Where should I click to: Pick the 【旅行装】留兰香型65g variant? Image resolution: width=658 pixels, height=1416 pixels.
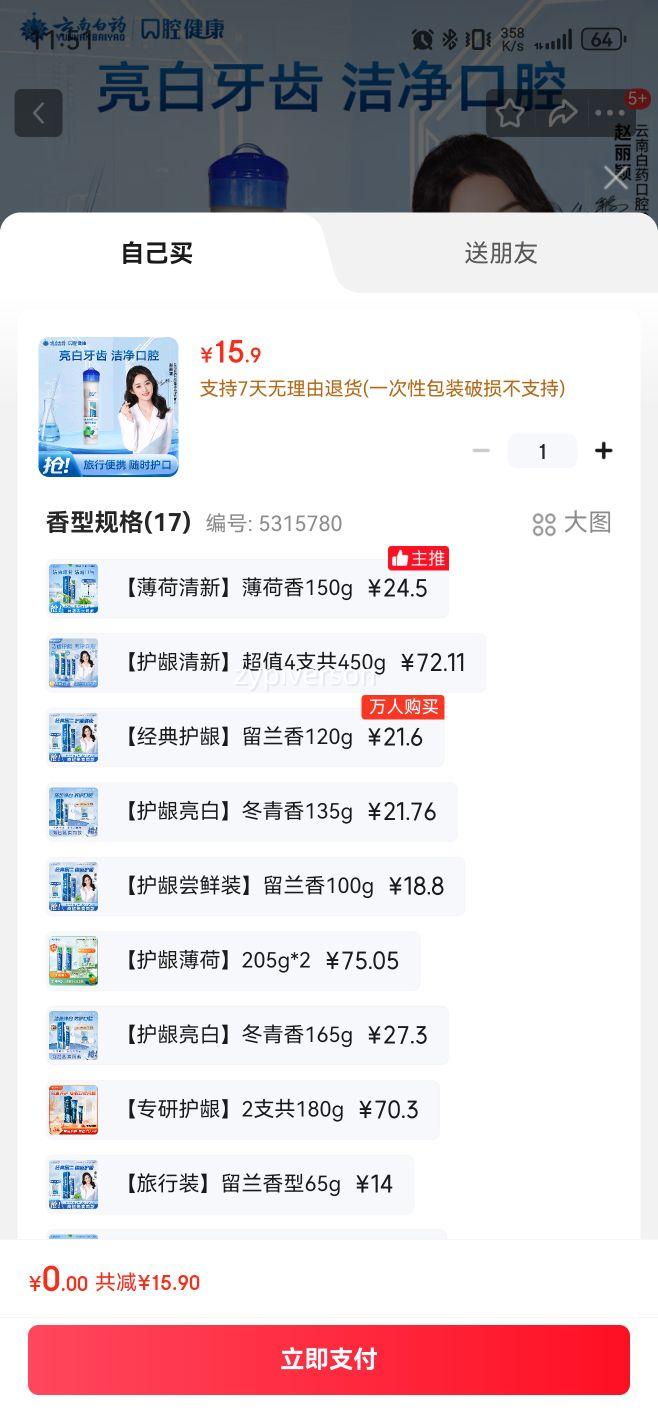(230, 1184)
